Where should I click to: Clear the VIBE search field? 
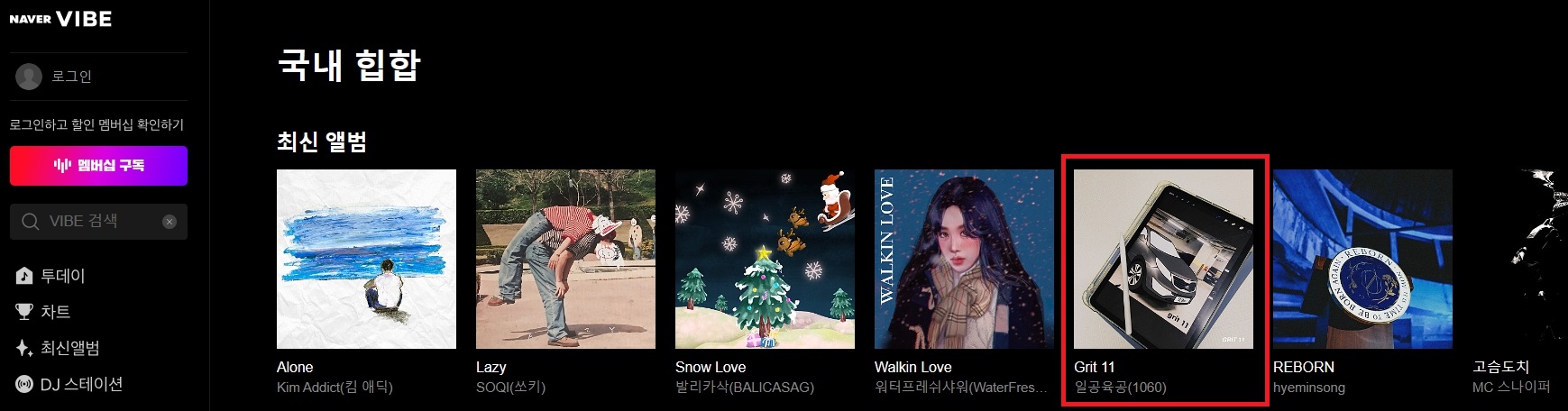(170, 222)
